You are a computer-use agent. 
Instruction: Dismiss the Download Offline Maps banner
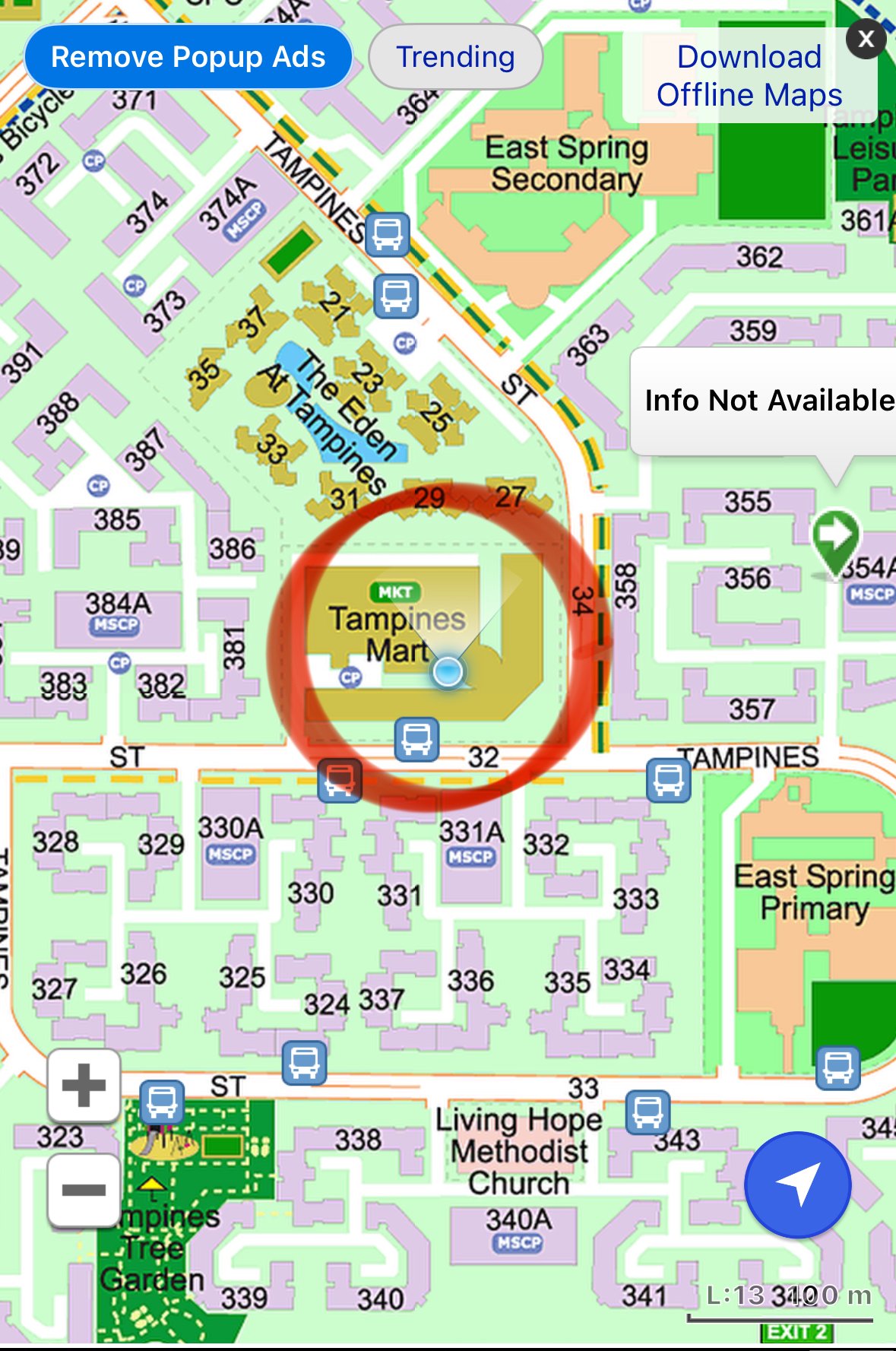866,38
